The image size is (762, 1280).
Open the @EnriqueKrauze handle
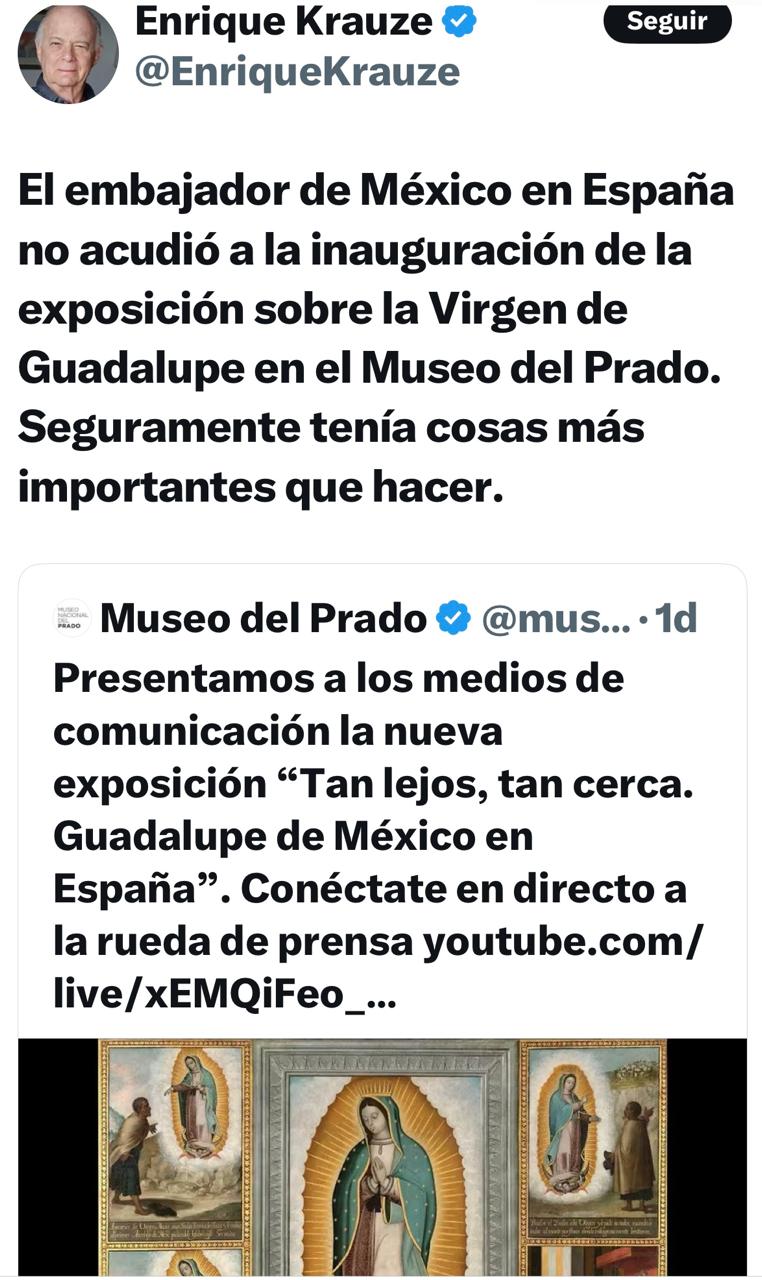click(x=297, y=72)
